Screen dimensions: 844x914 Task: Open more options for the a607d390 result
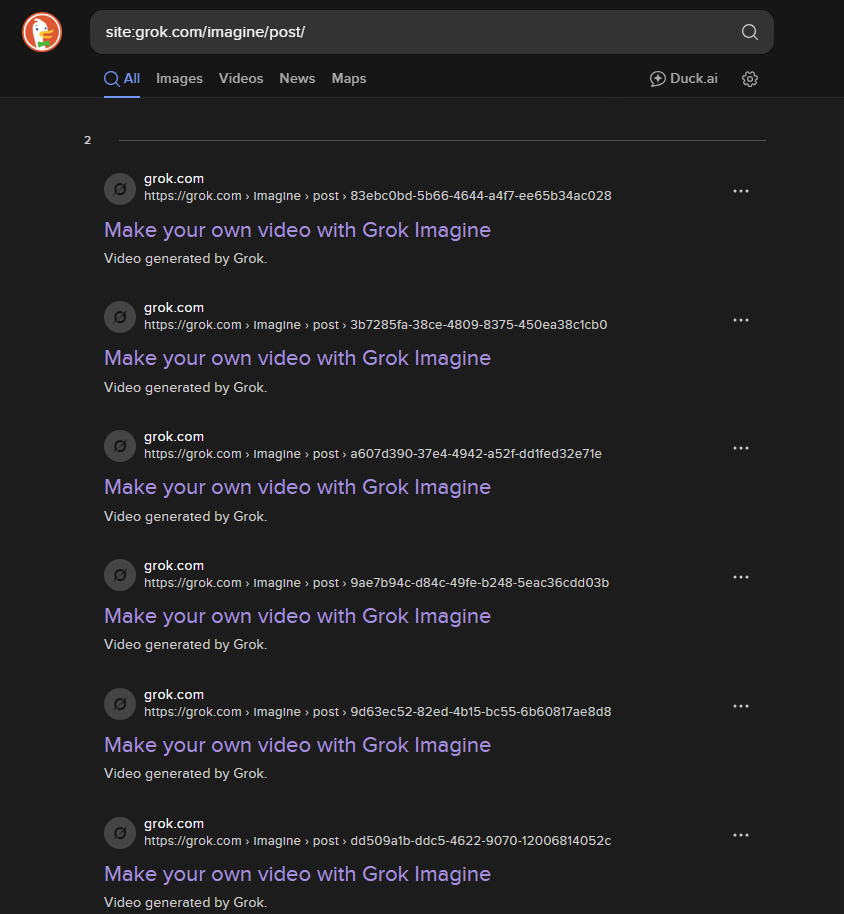tap(741, 448)
